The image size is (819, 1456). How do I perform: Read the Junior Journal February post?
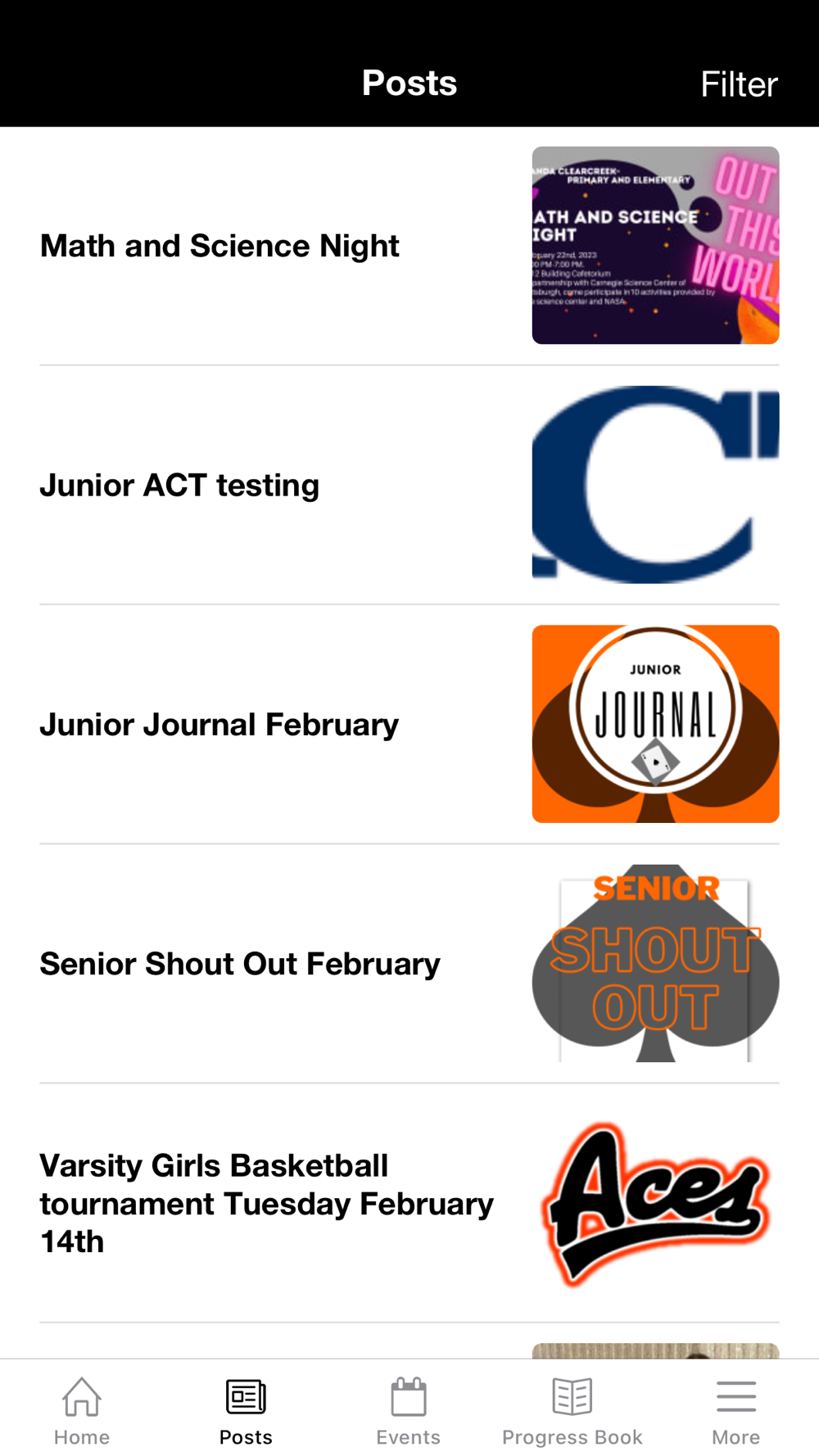(x=219, y=725)
